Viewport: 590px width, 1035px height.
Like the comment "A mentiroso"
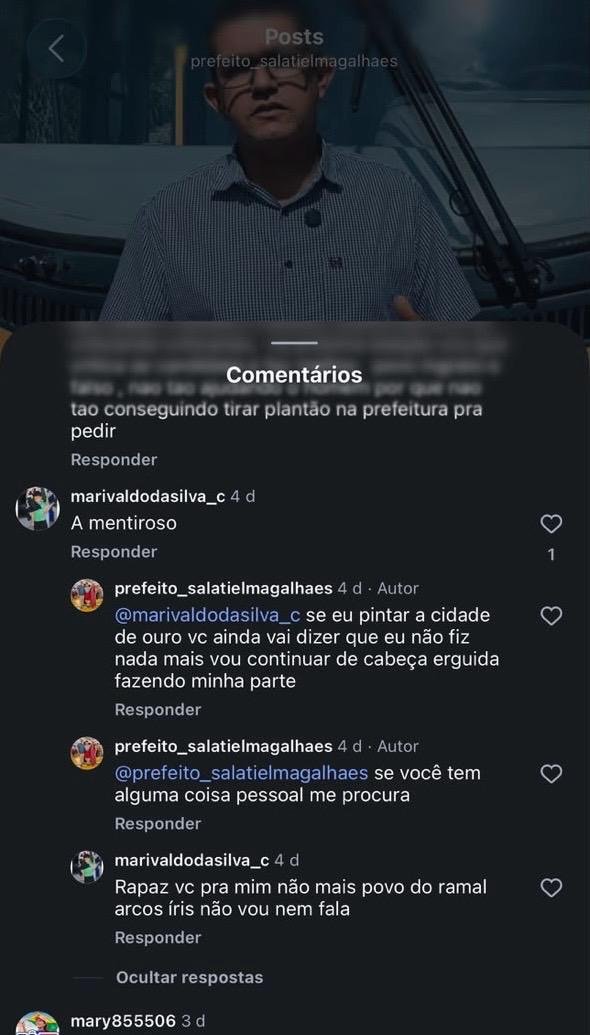click(x=551, y=524)
